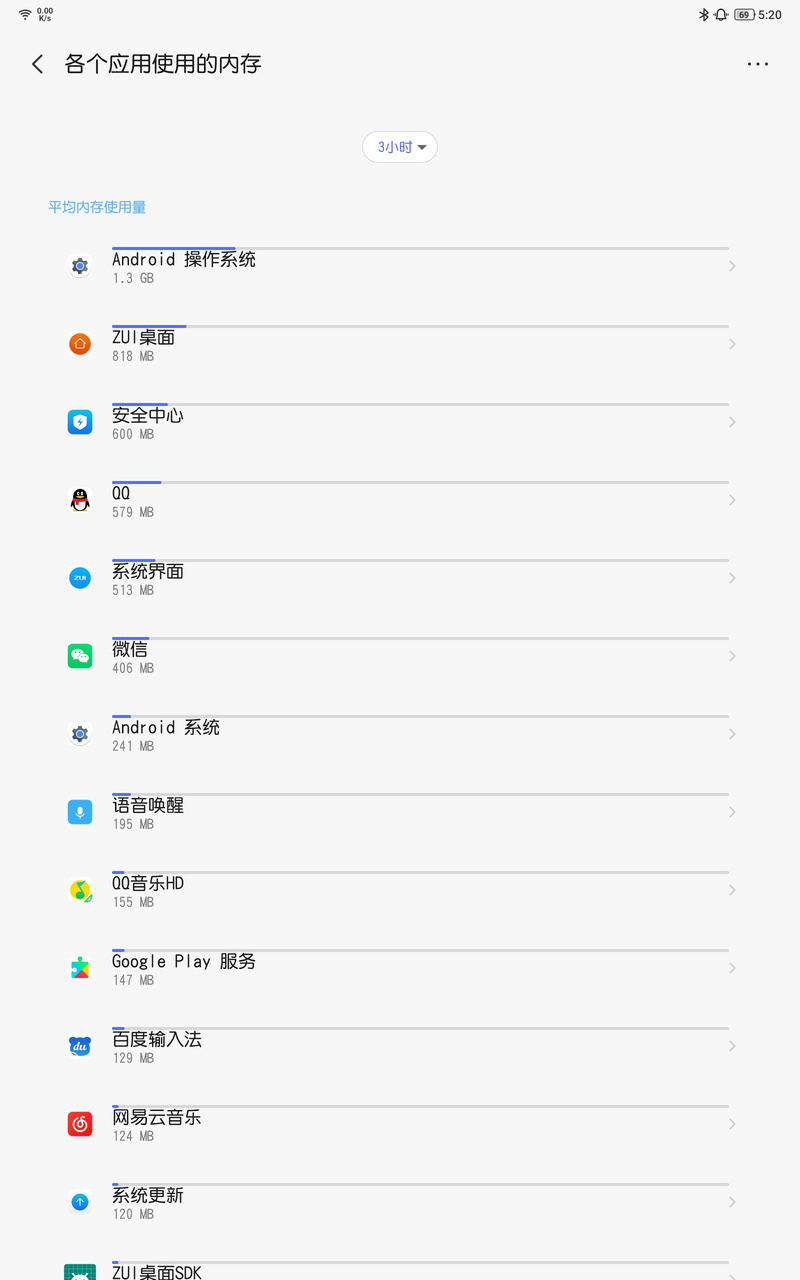Open ZUI桌面 memory usage row

(400, 344)
